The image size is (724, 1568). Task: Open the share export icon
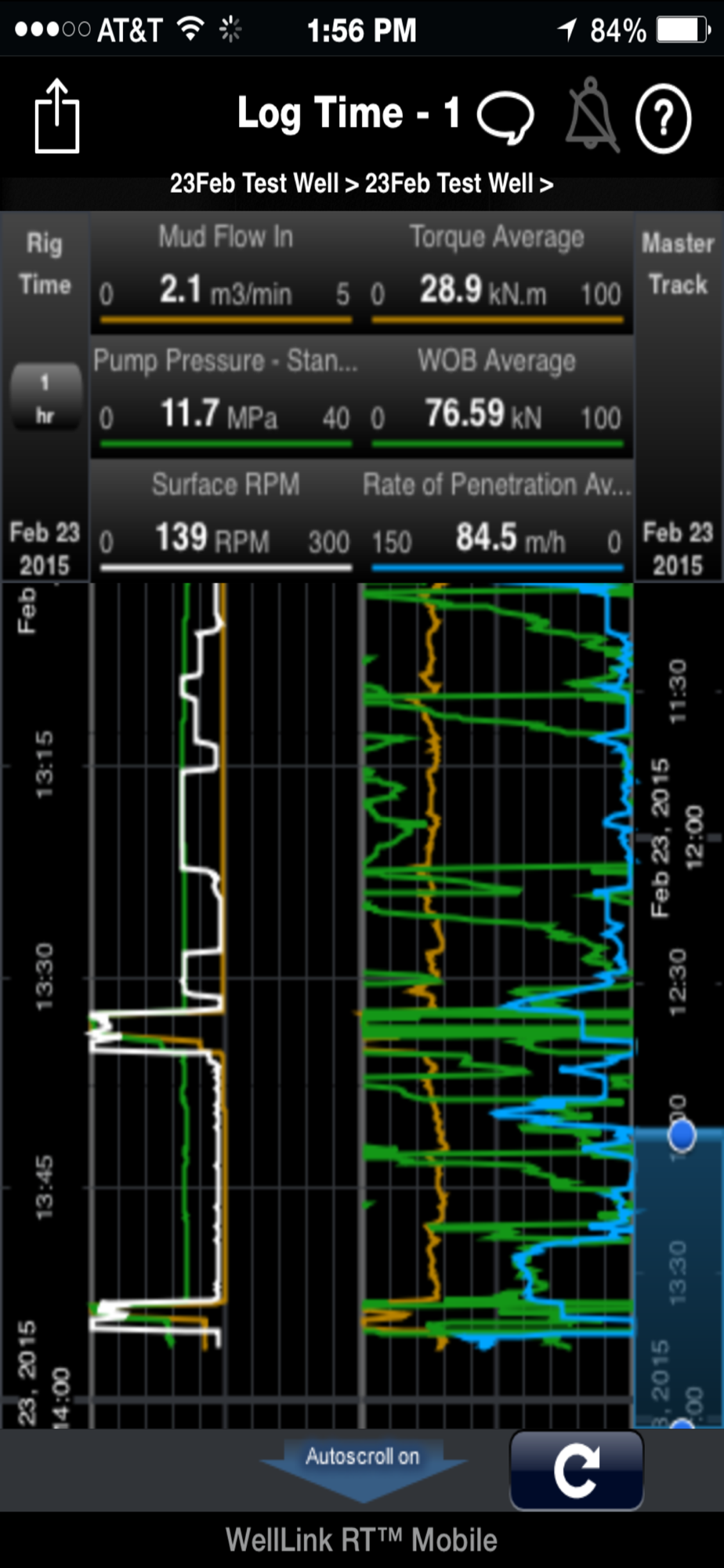(57, 115)
